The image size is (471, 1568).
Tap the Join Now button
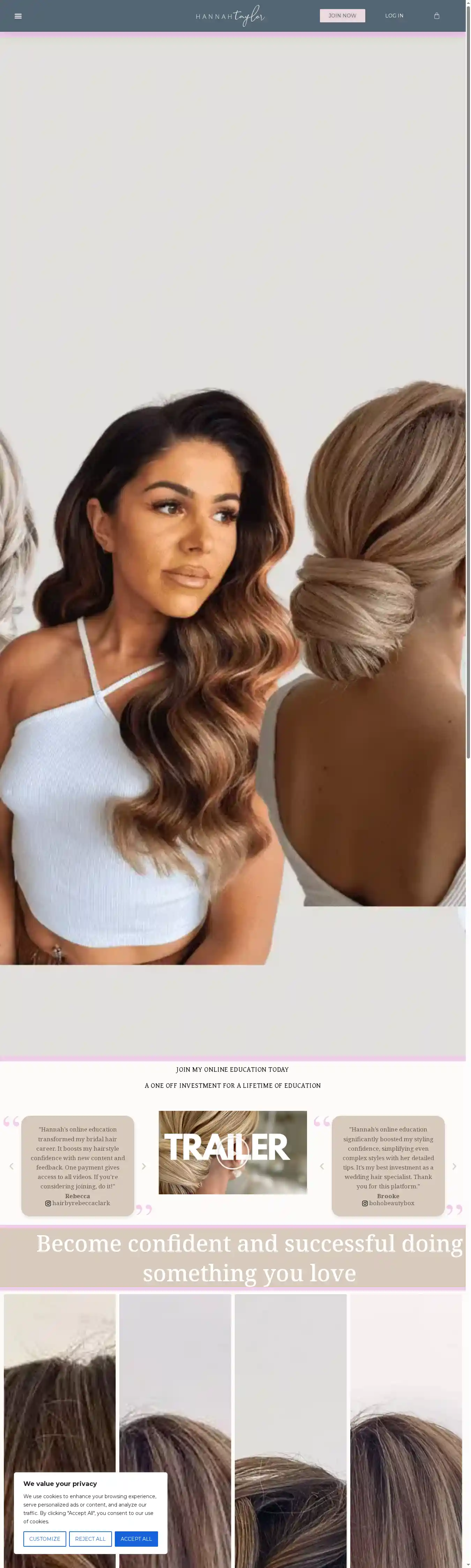pyautogui.click(x=342, y=16)
